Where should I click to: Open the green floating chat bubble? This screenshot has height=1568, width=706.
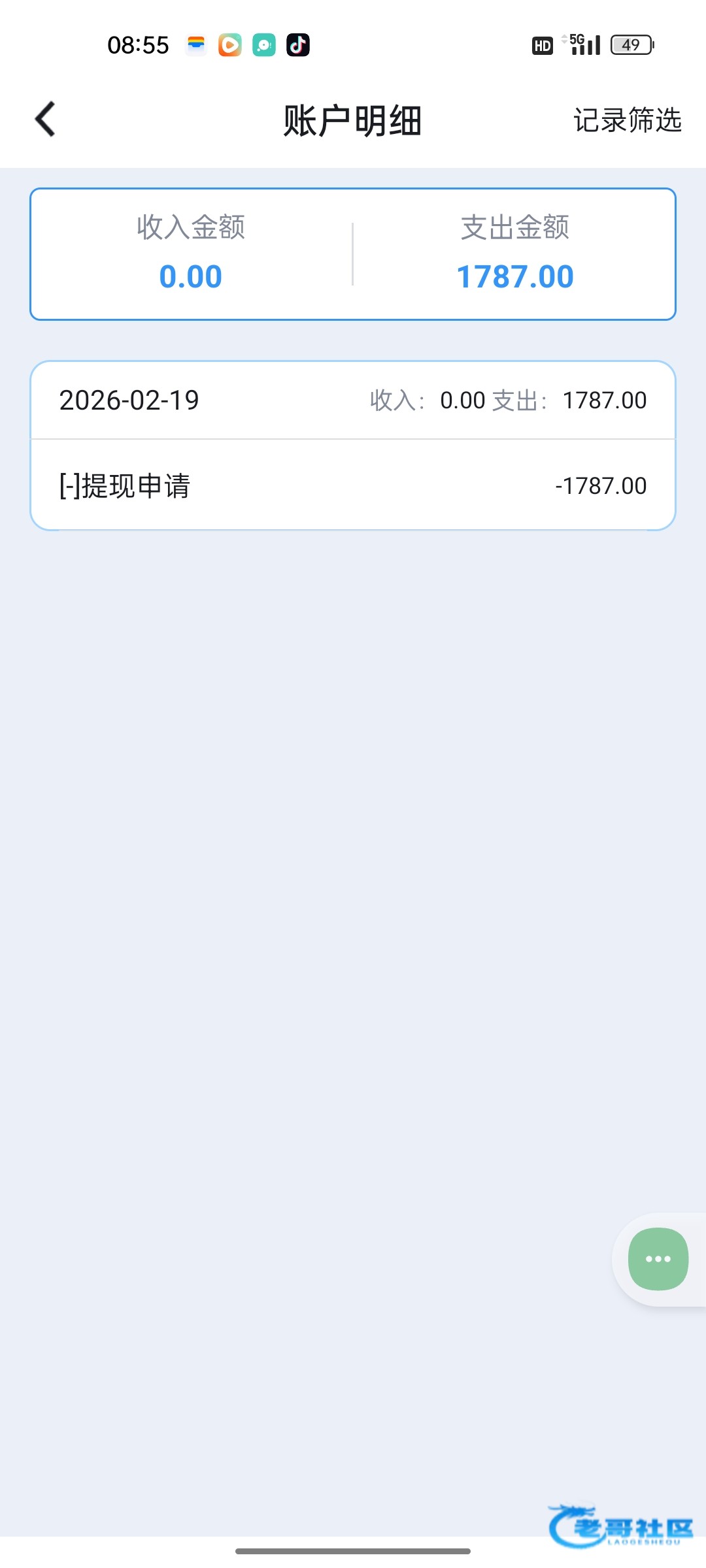click(658, 1259)
